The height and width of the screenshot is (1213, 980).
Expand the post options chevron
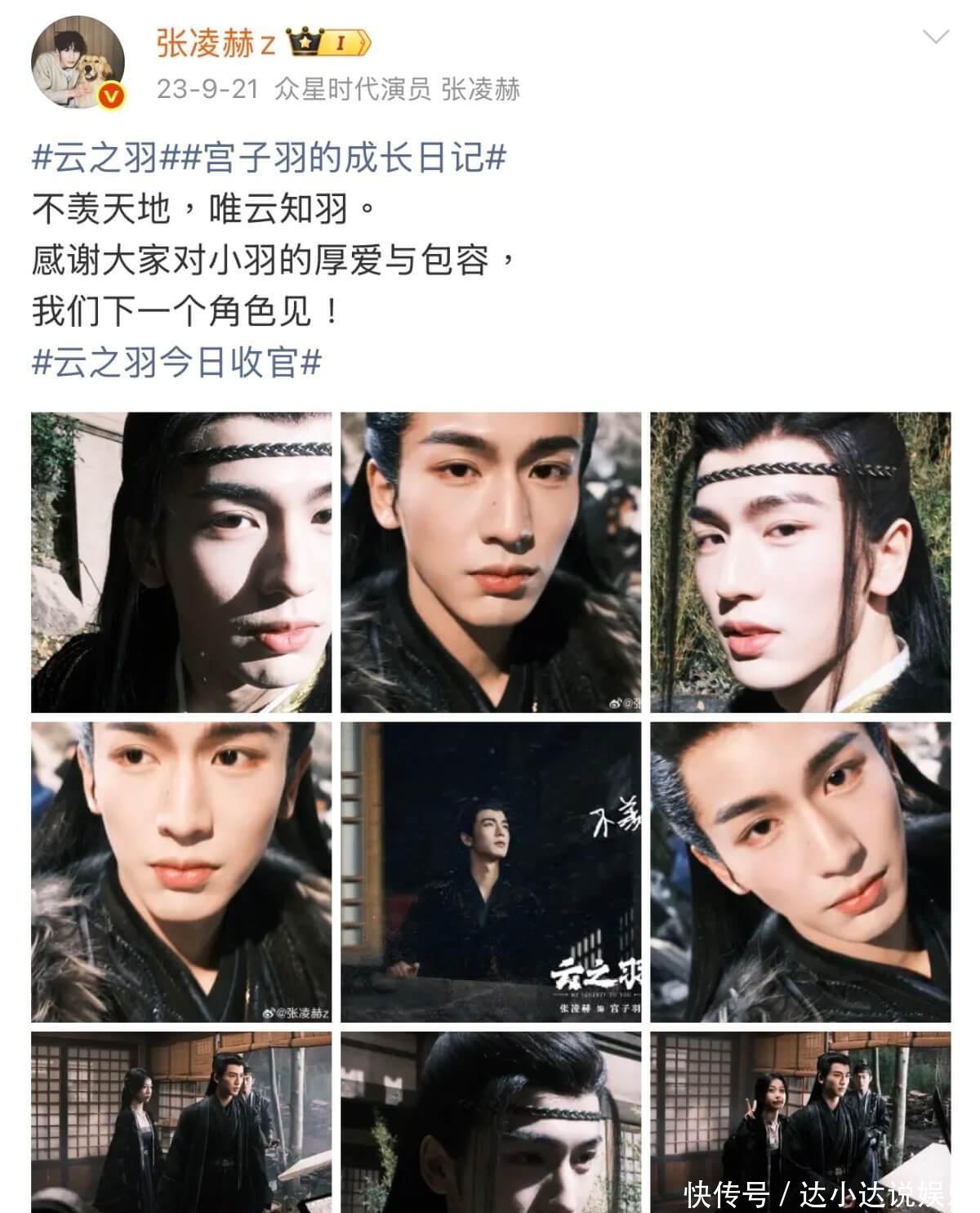click(x=935, y=37)
